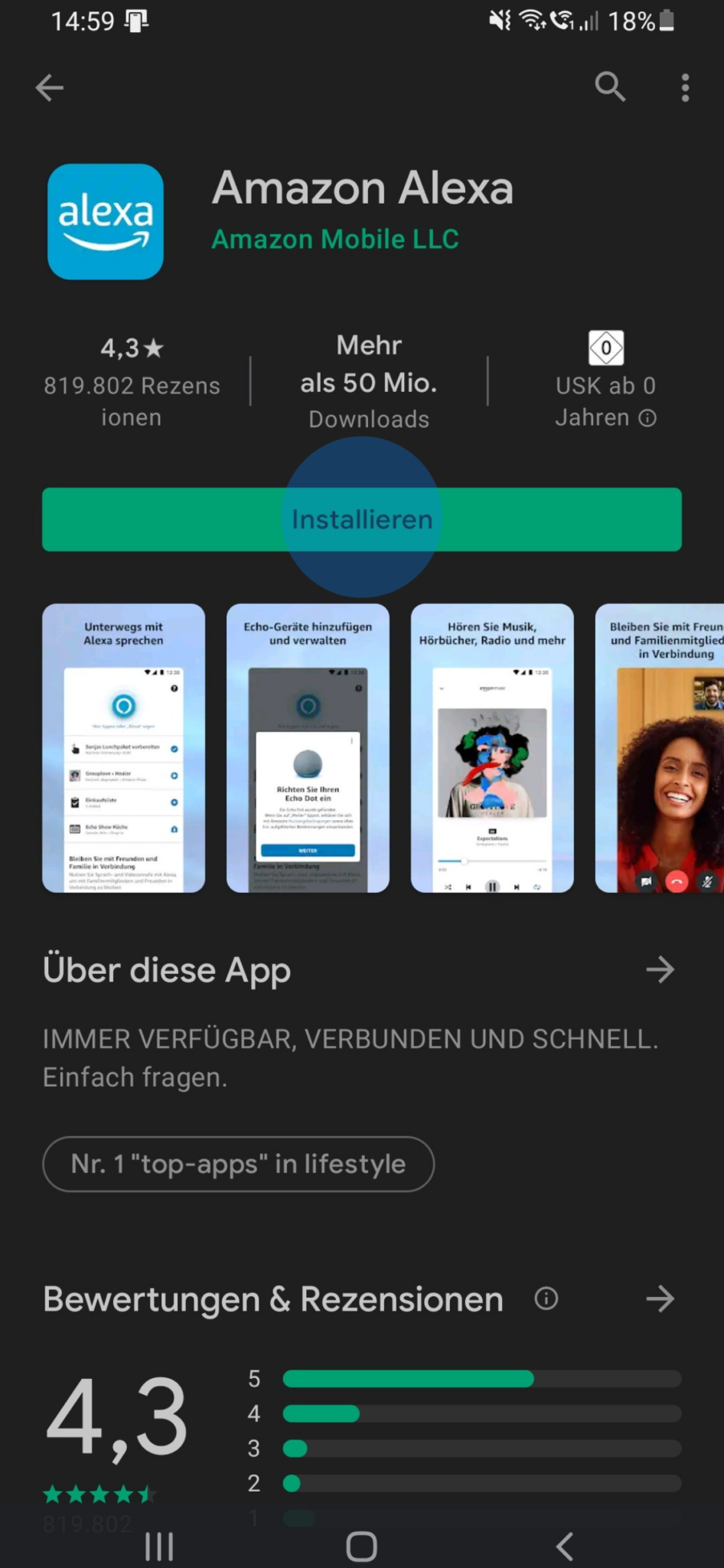Open the Android recent apps navigation icon

[x=158, y=1545]
